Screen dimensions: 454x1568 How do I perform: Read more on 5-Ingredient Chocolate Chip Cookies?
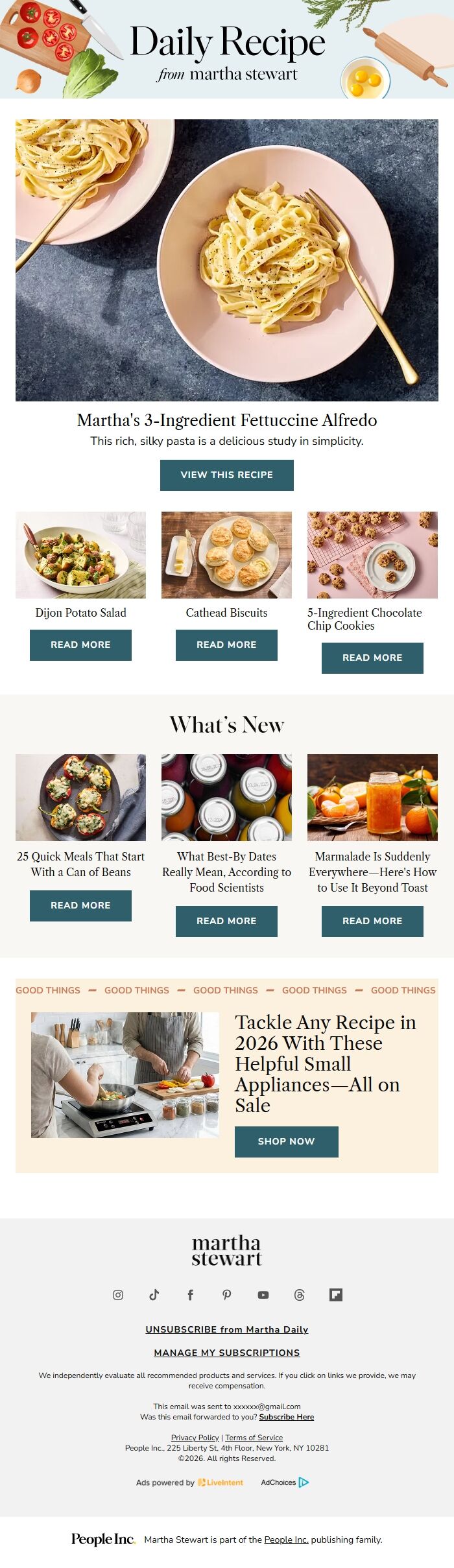coord(372,658)
